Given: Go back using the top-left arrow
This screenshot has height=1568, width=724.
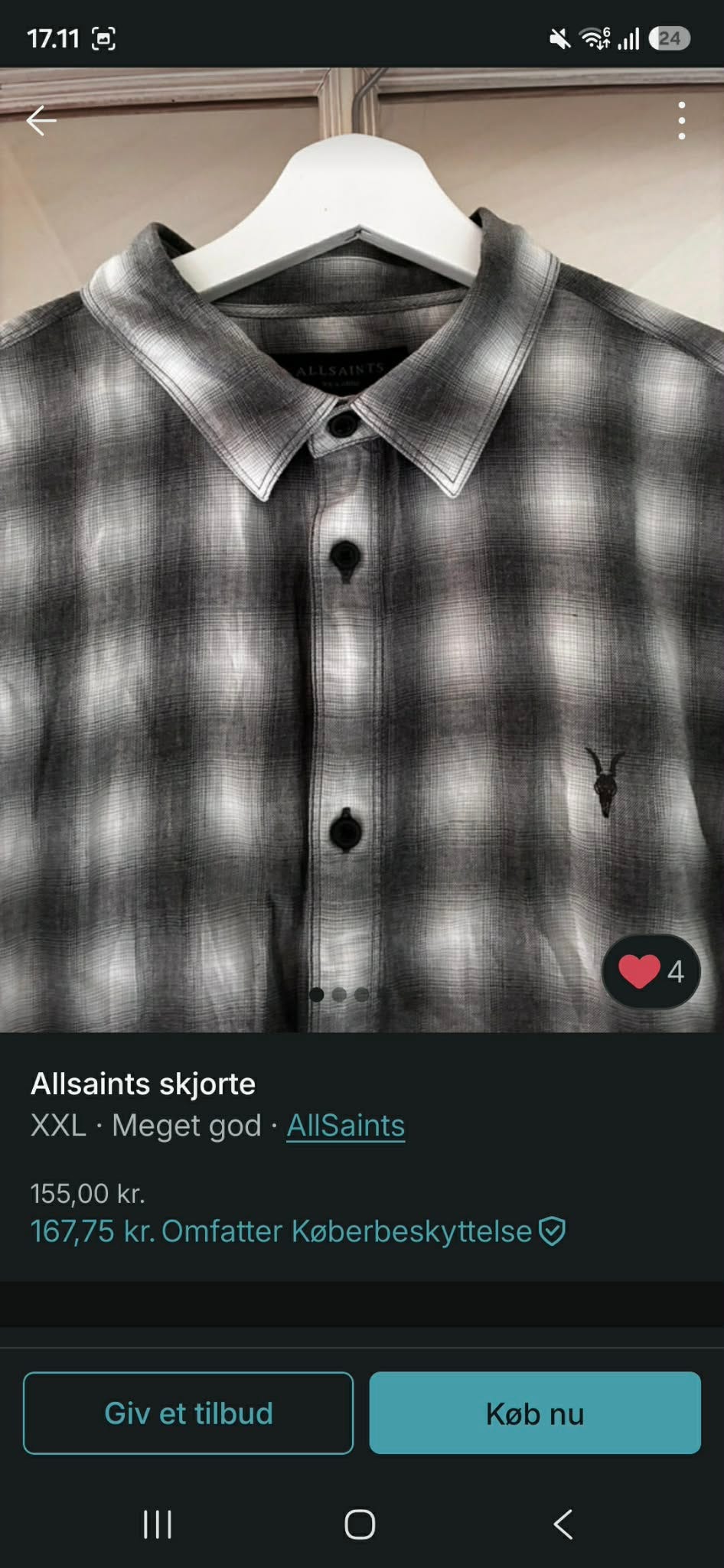Looking at the screenshot, I should (x=41, y=121).
